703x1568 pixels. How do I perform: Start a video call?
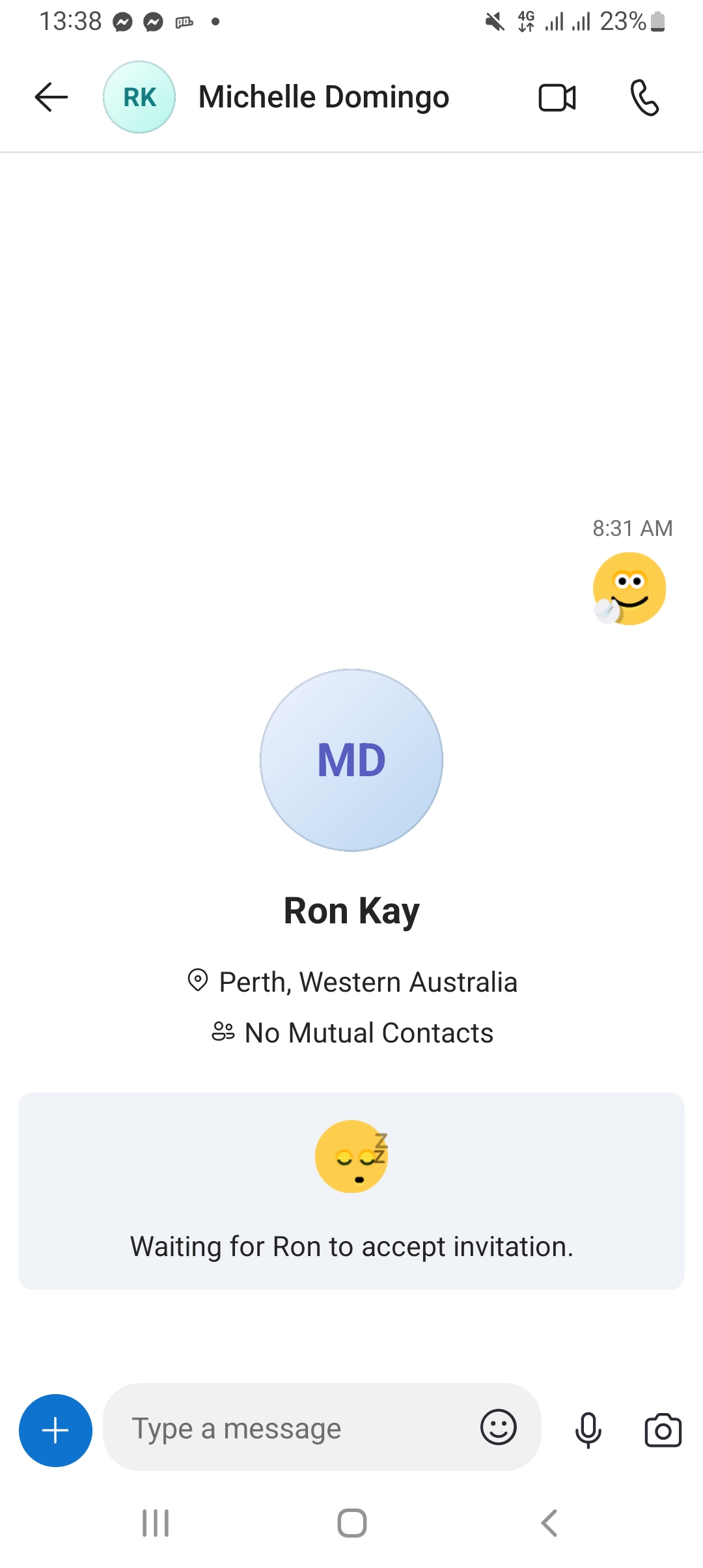point(557,98)
